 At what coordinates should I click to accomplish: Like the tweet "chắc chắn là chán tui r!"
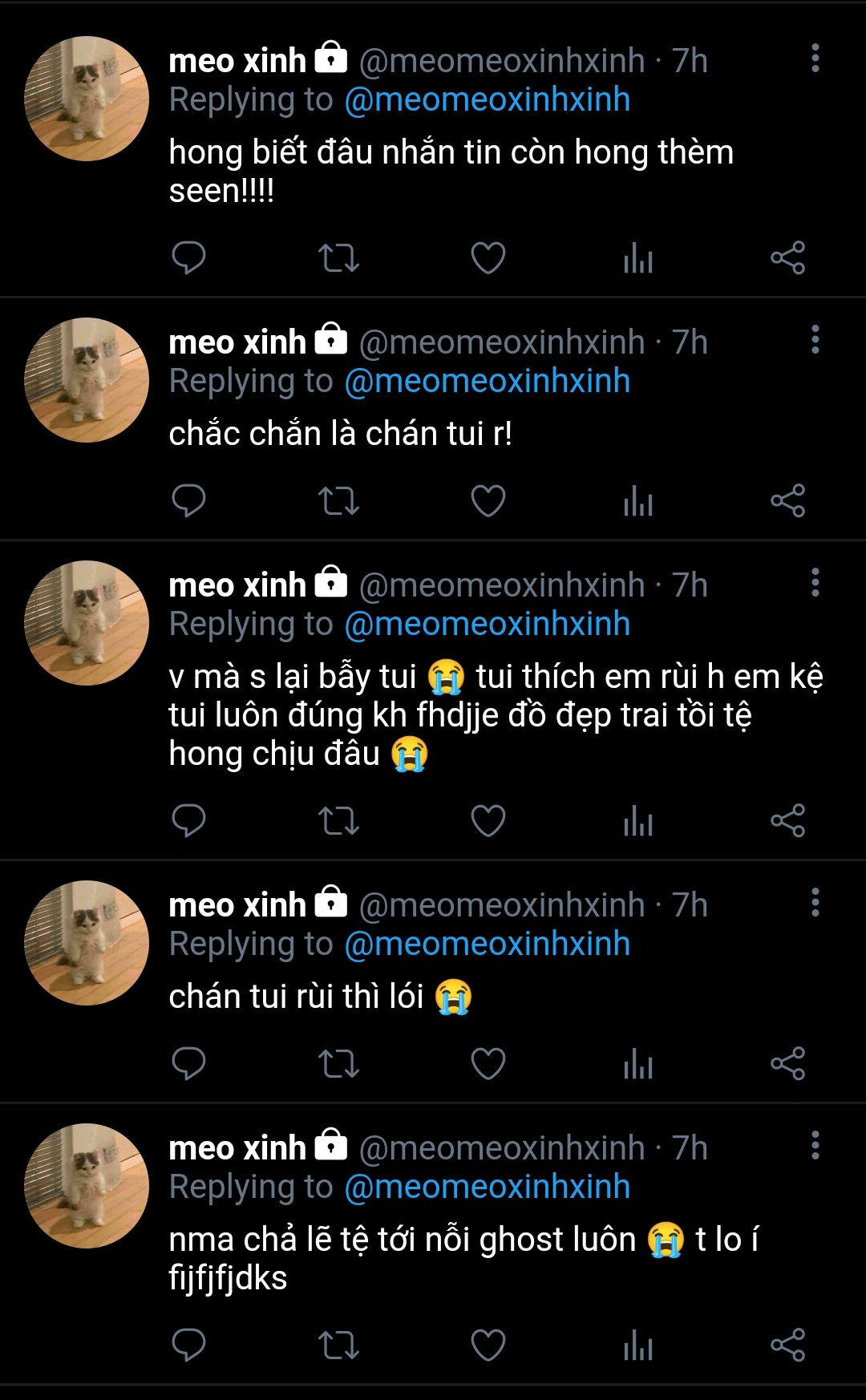(488, 501)
